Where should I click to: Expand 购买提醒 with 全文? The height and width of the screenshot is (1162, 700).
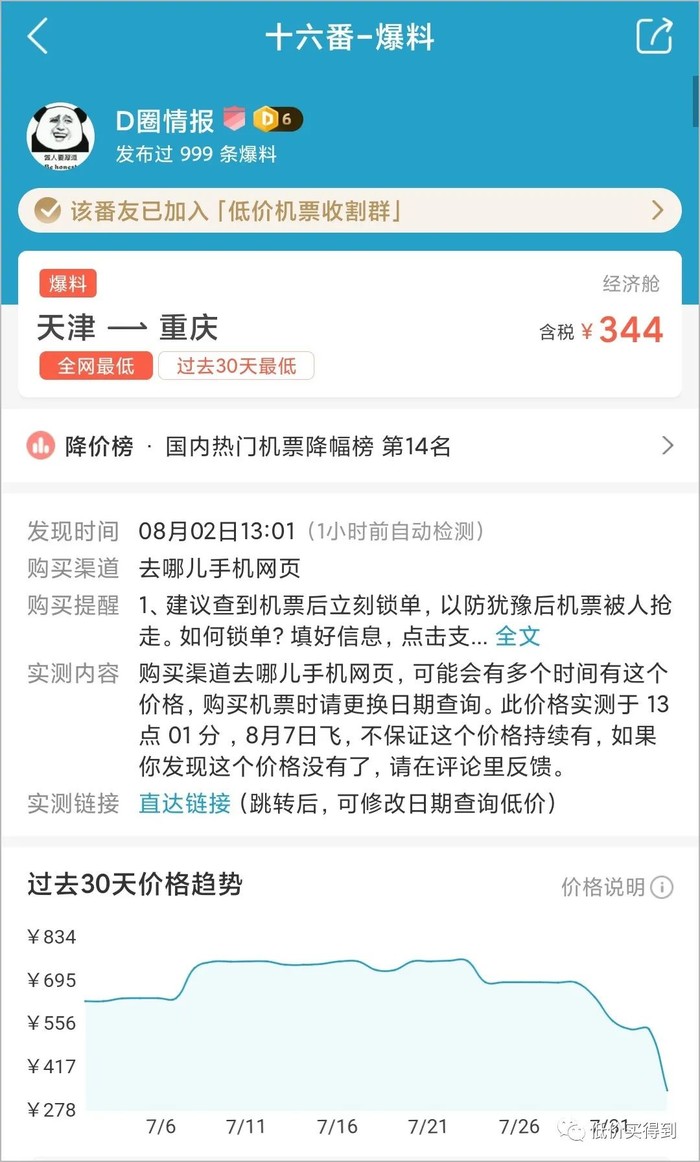click(x=517, y=636)
